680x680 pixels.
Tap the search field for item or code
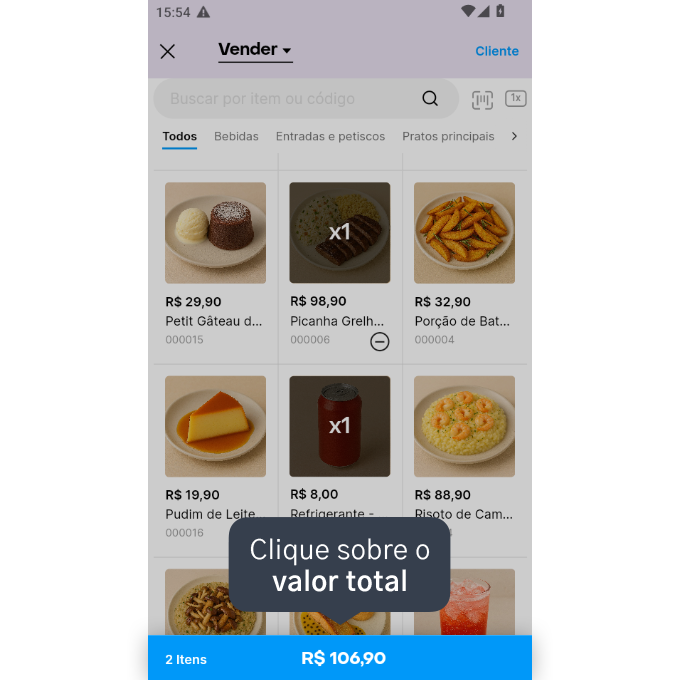click(x=306, y=99)
